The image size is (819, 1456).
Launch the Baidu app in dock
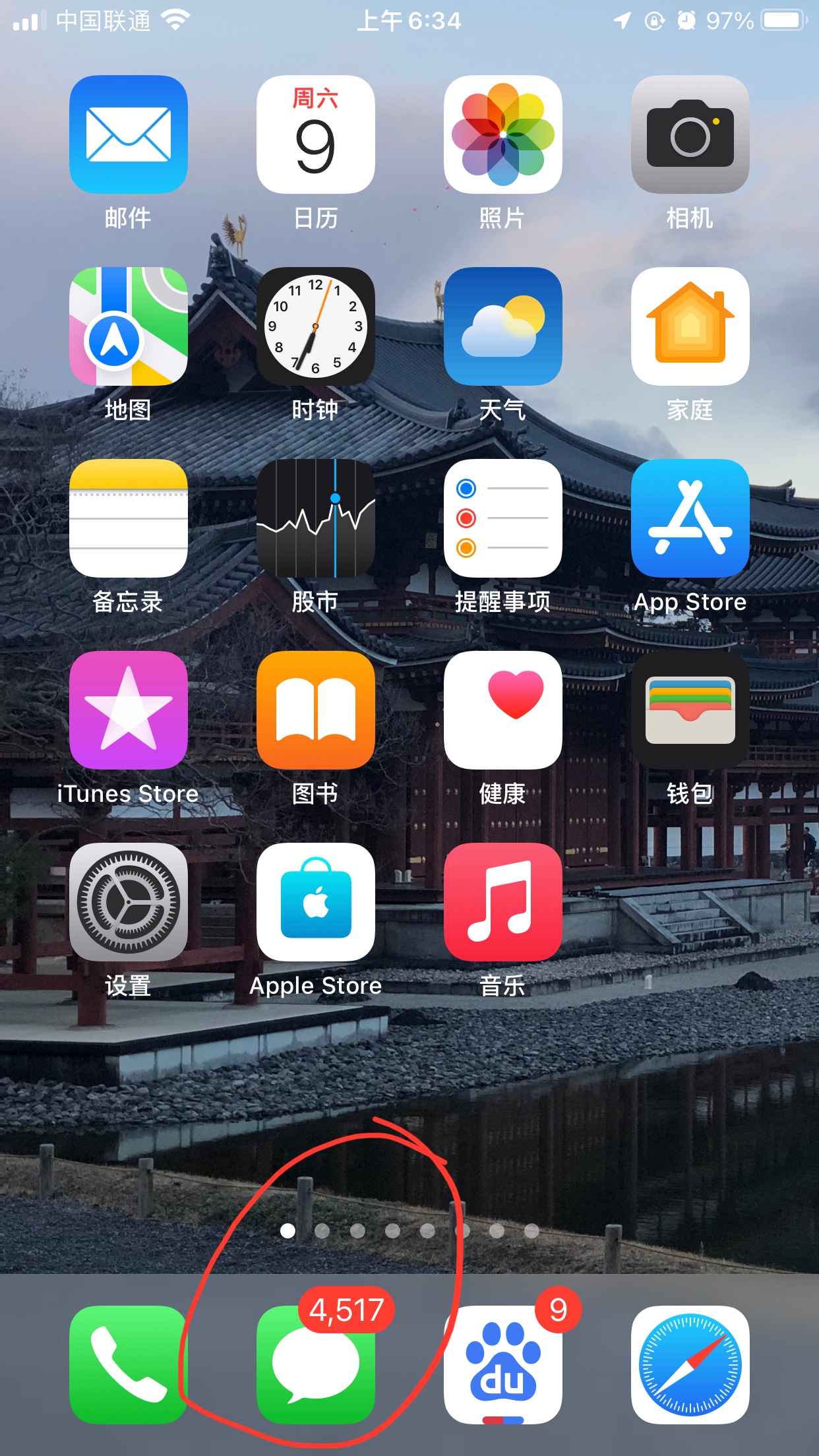(x=502, y=1365)
